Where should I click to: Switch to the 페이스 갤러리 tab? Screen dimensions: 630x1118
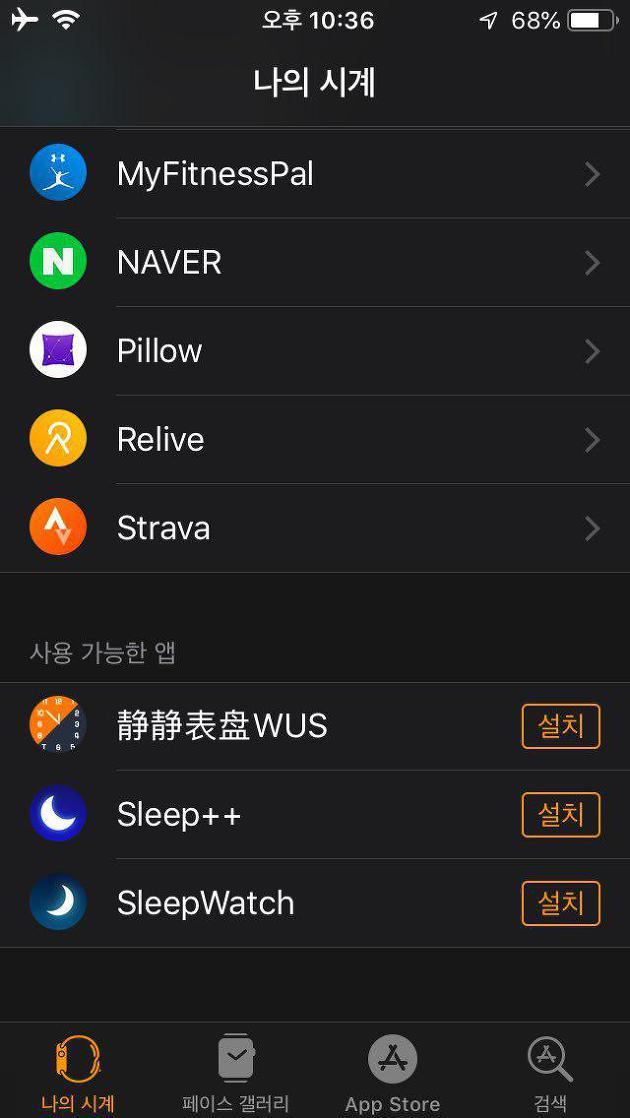pos(236,1073)
